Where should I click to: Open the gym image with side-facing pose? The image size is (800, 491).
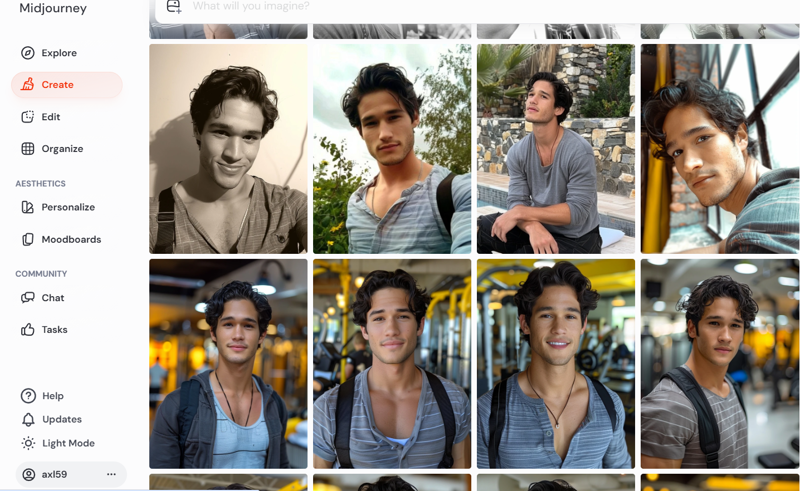click(719, 364)
